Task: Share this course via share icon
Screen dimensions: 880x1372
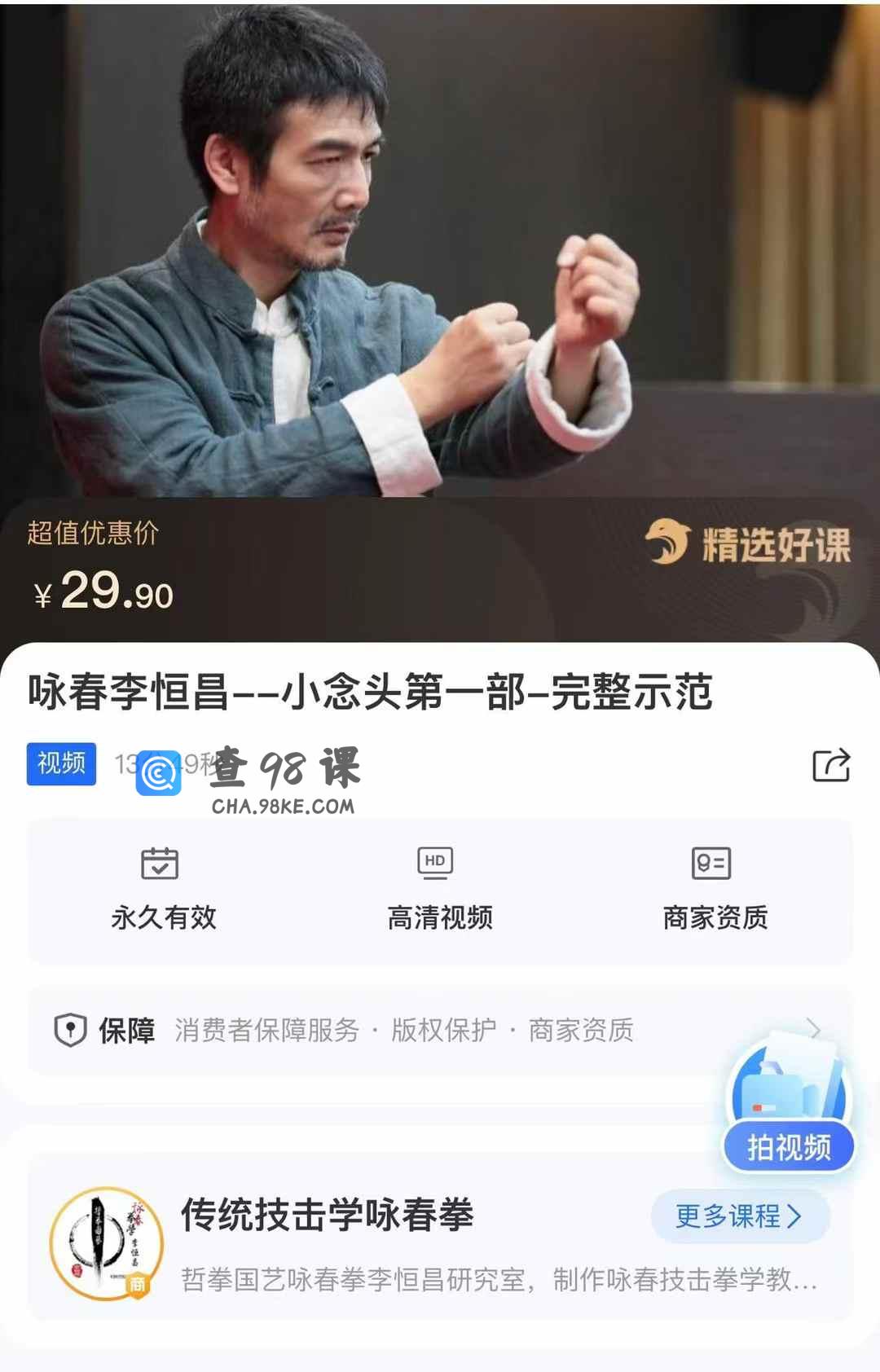Action: (x=831, y=765)
